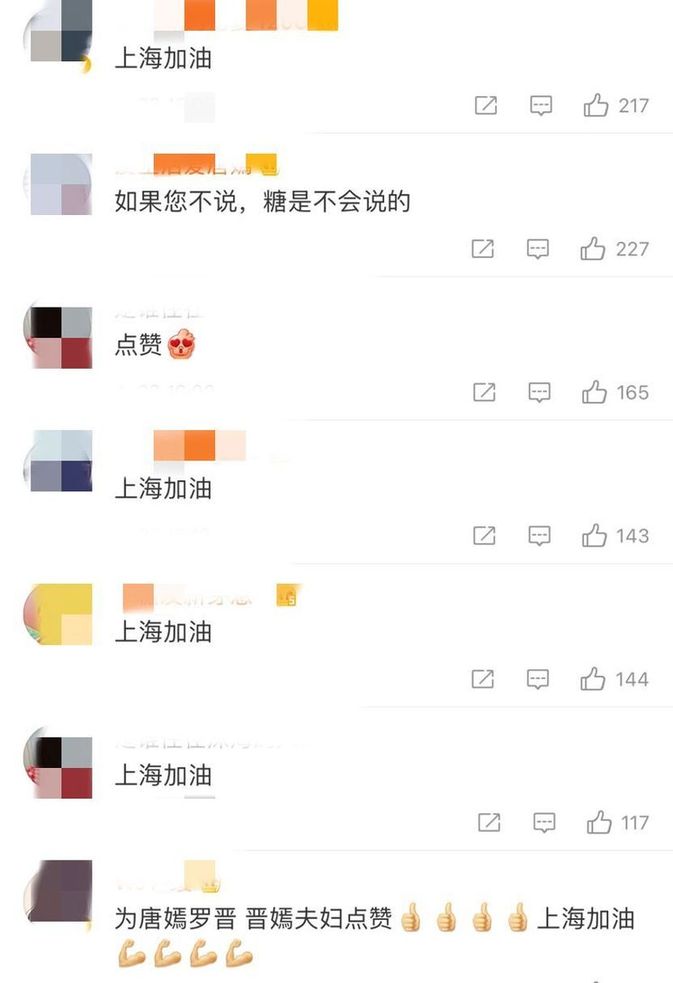This screenshot has height=983, width=673.
Task: Like the 上海加油 comment with 117 likes
Action: pos(599,823)
